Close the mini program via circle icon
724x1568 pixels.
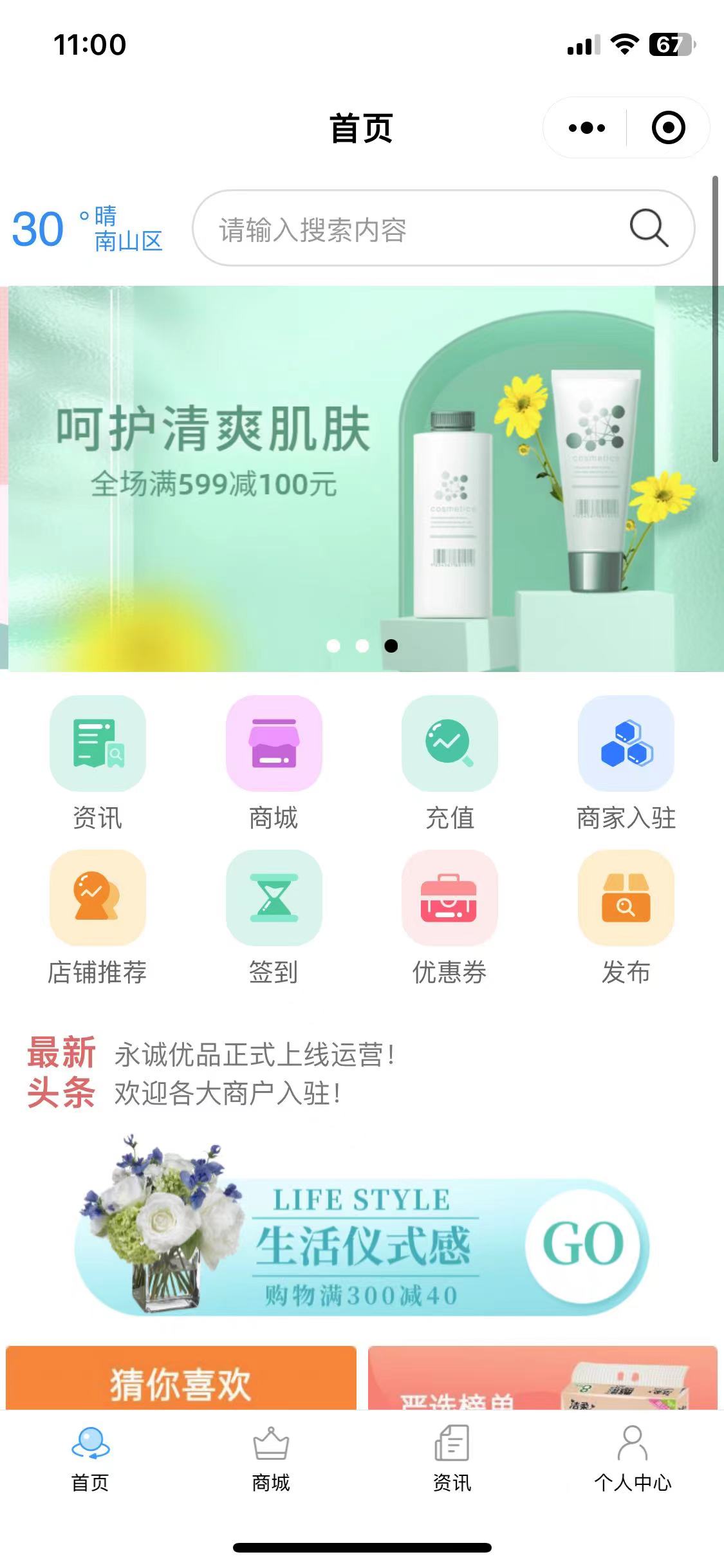668,128
